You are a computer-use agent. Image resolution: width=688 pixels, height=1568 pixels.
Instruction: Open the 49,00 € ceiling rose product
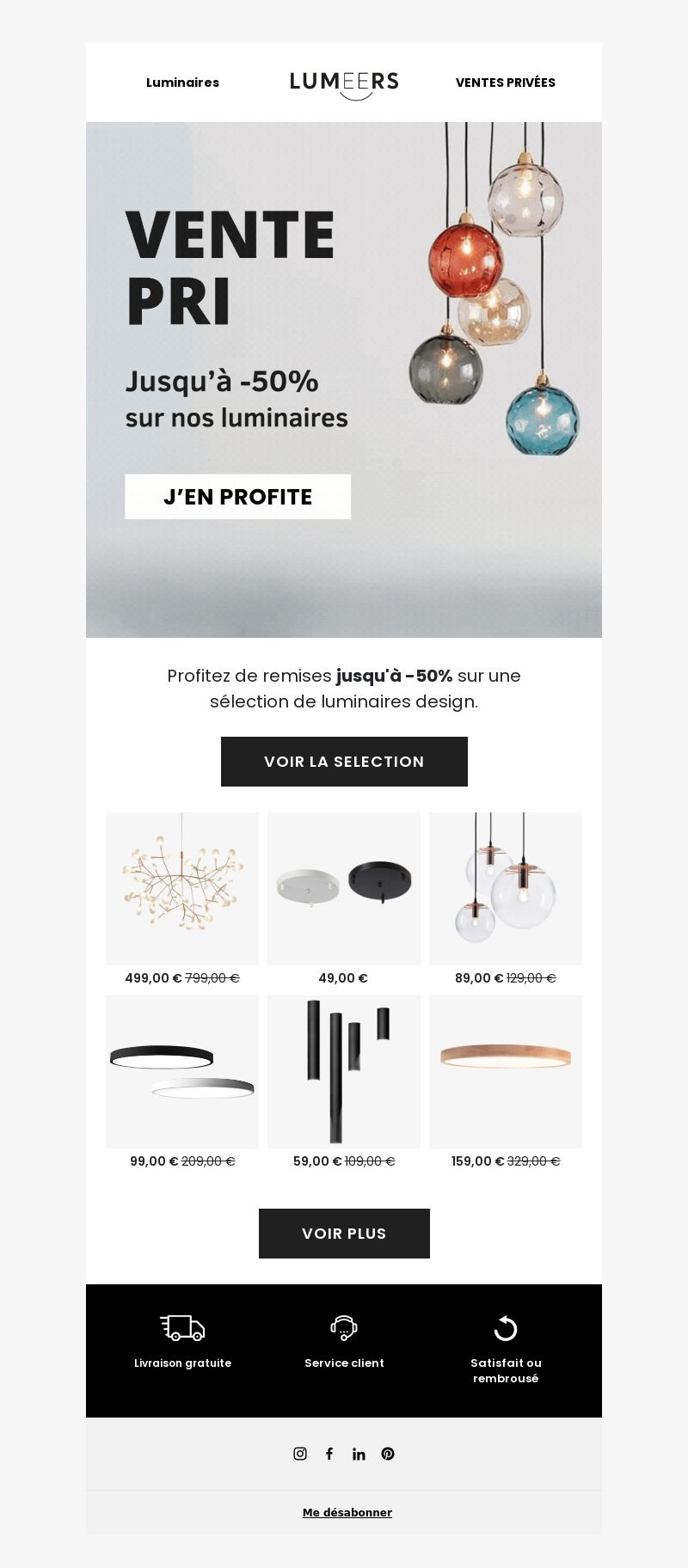coord(344,889)
